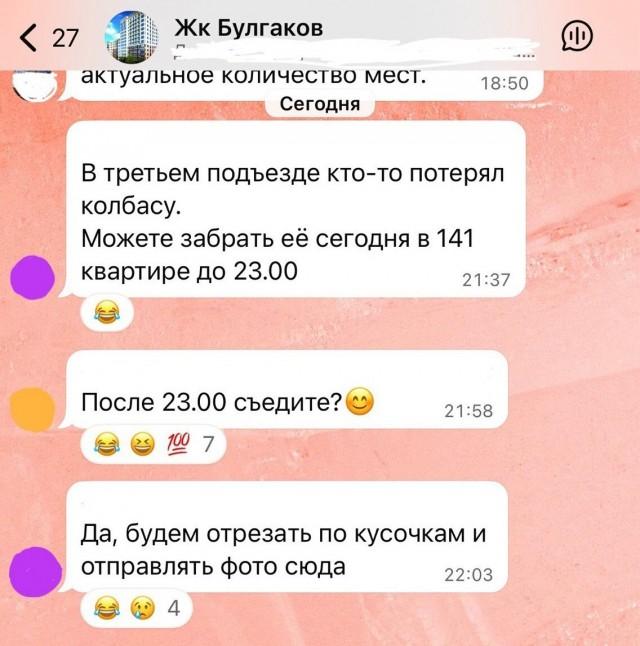Join the group voice chat

(580, 37)
